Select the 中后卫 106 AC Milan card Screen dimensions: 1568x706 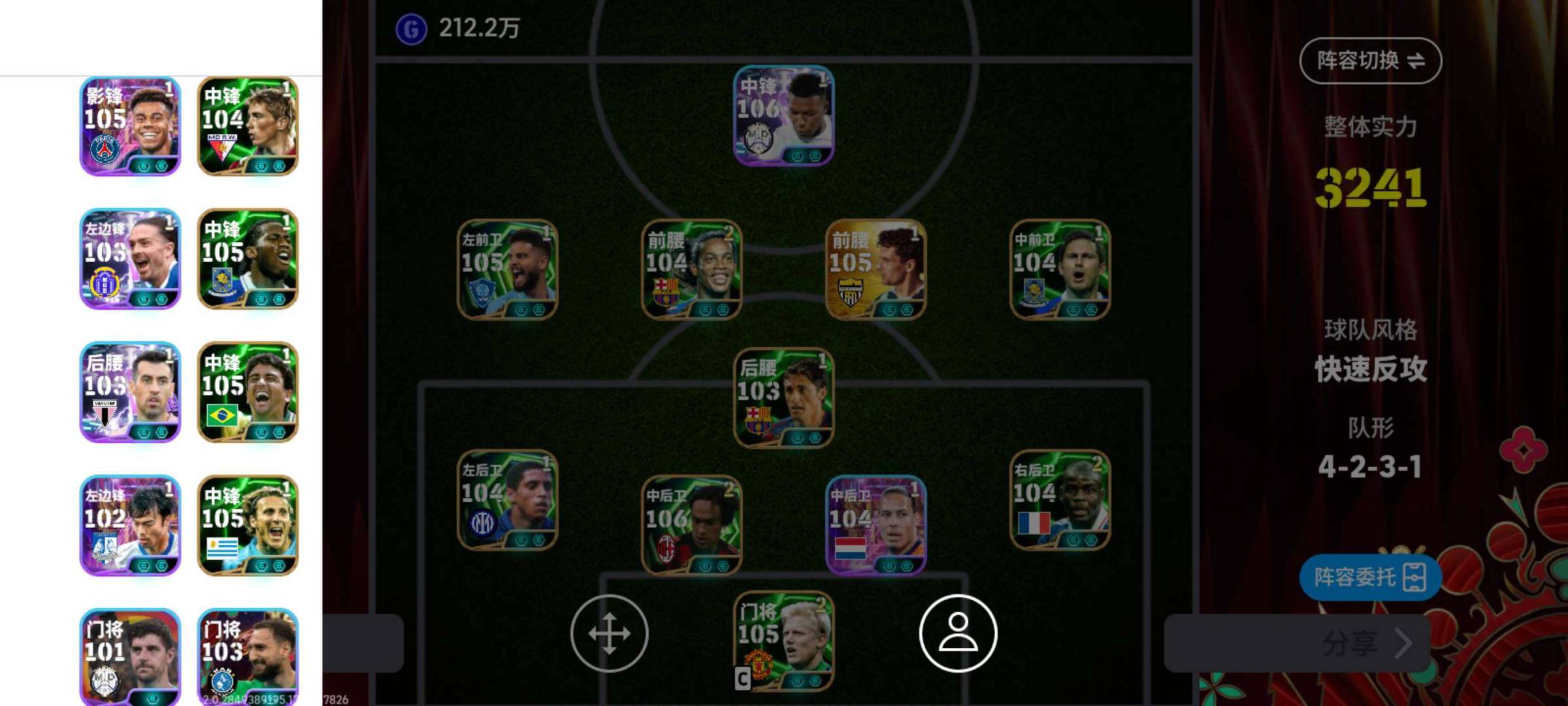[x=691, y=525]
